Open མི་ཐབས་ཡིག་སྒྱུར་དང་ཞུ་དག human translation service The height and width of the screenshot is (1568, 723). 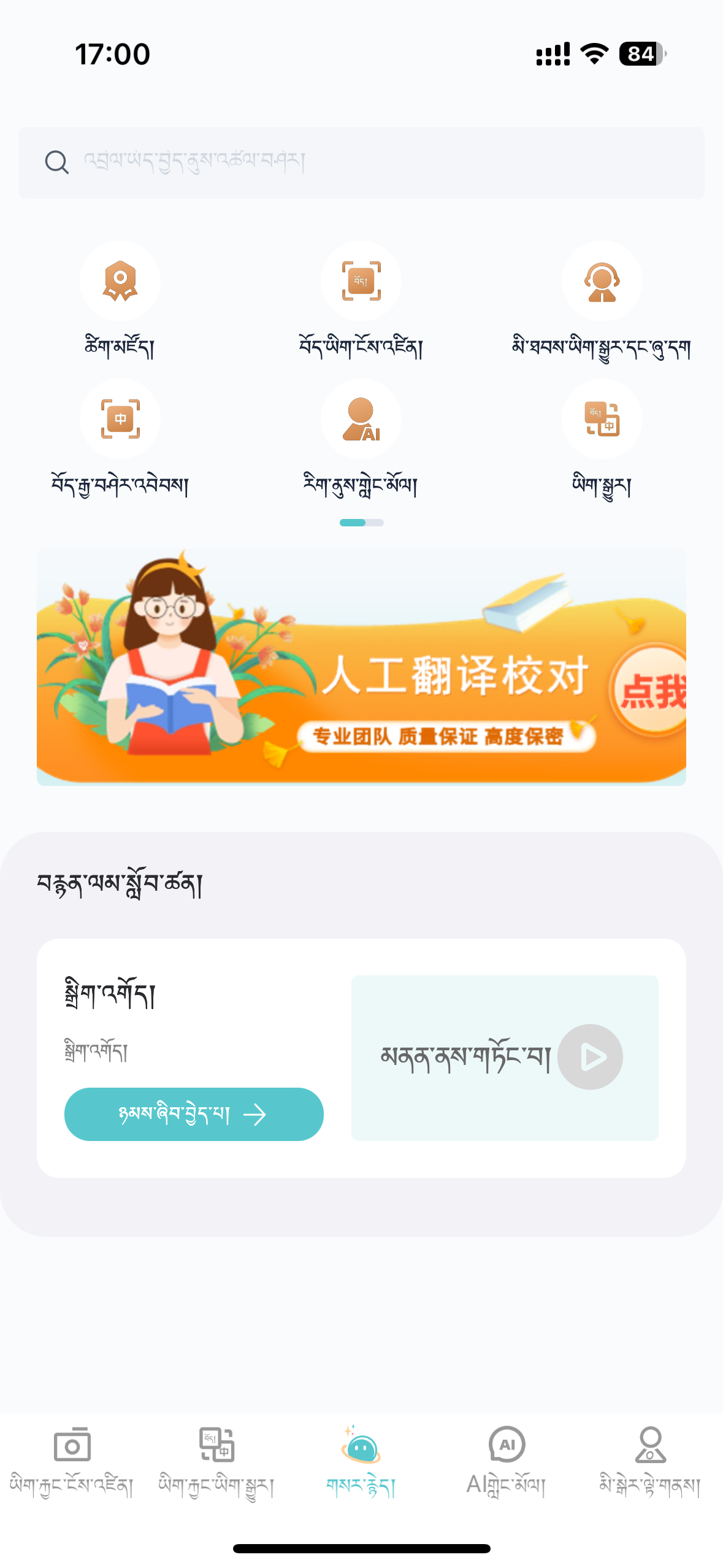(602, 282)
